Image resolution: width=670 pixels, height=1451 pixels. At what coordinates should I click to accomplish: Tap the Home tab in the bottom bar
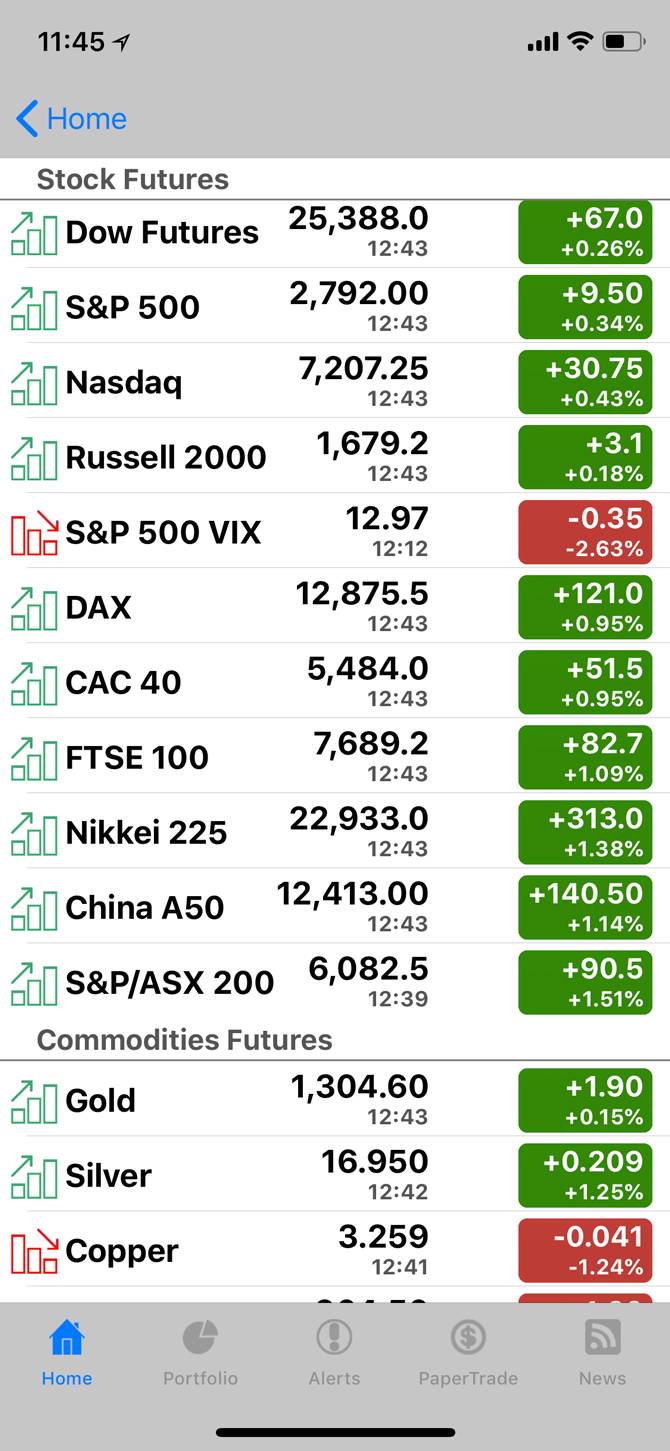(67, 1352)
